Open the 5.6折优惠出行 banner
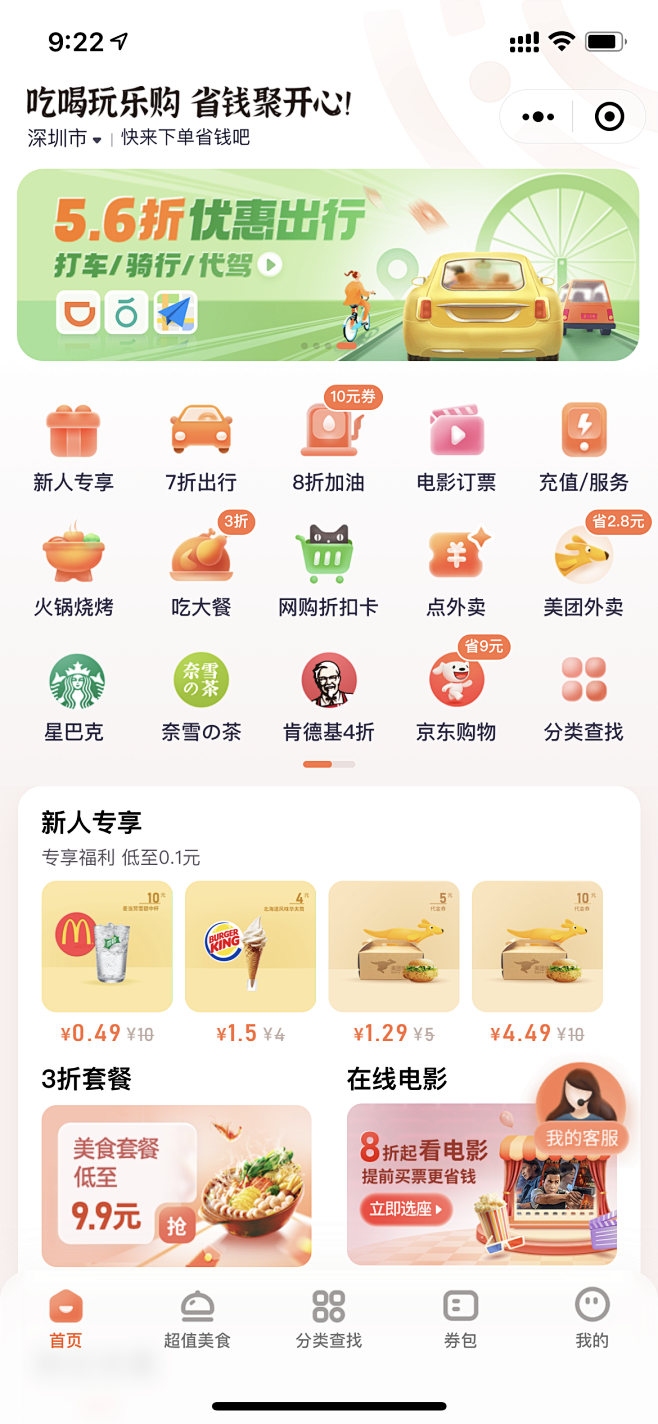Viewport: 658px width, 1424px height. pos(328,264)
